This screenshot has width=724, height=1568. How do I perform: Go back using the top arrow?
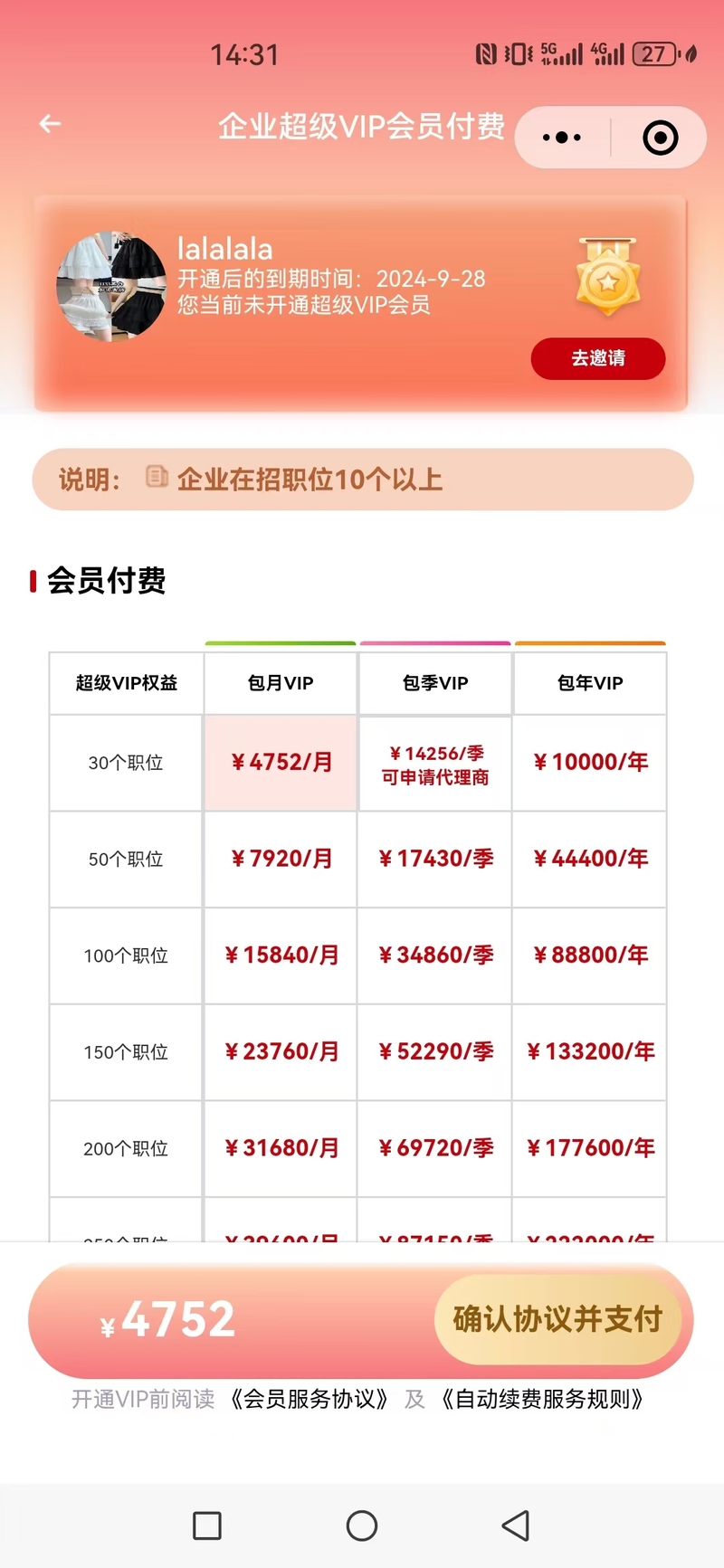50,124
